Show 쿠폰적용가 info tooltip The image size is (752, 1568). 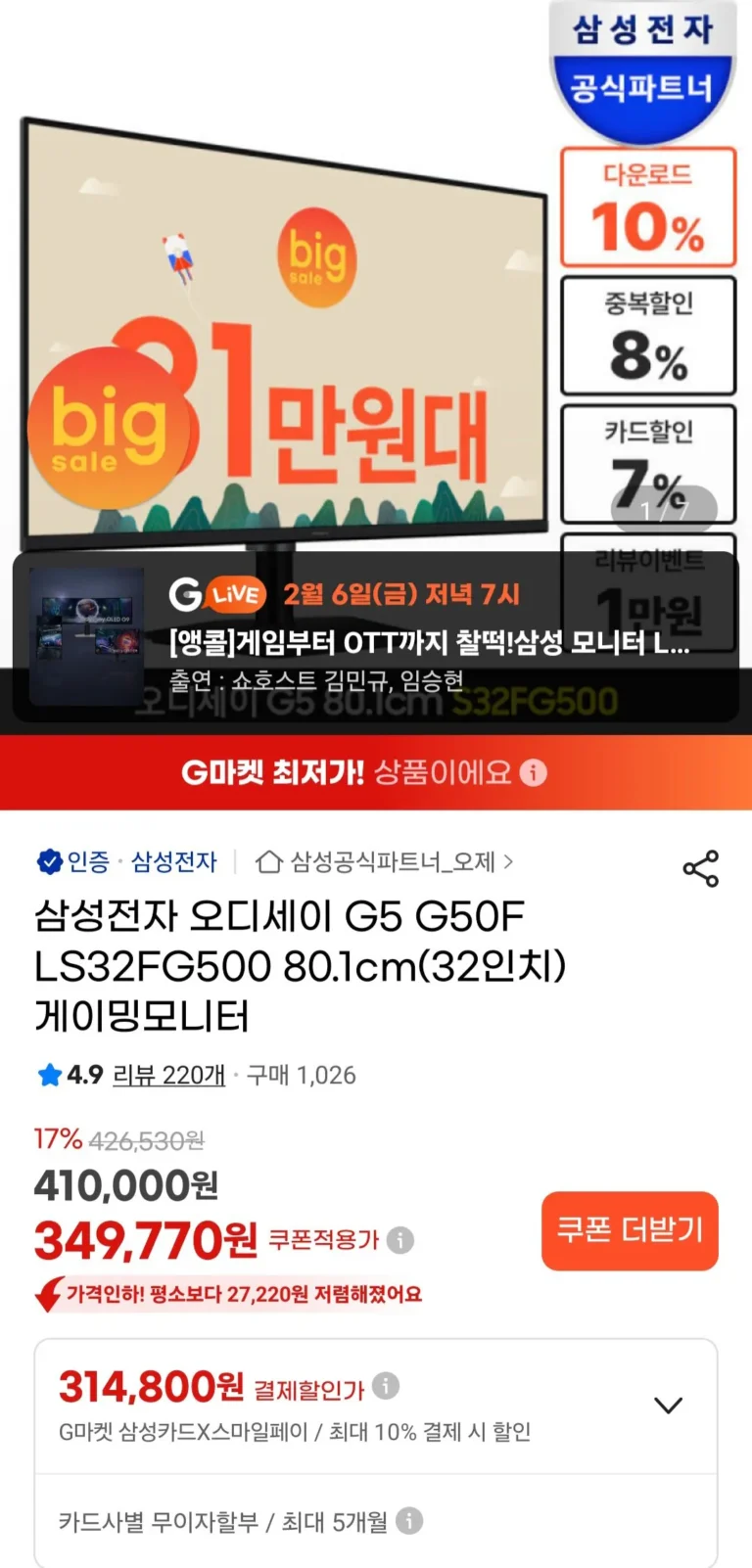(x=400, y=1240)
